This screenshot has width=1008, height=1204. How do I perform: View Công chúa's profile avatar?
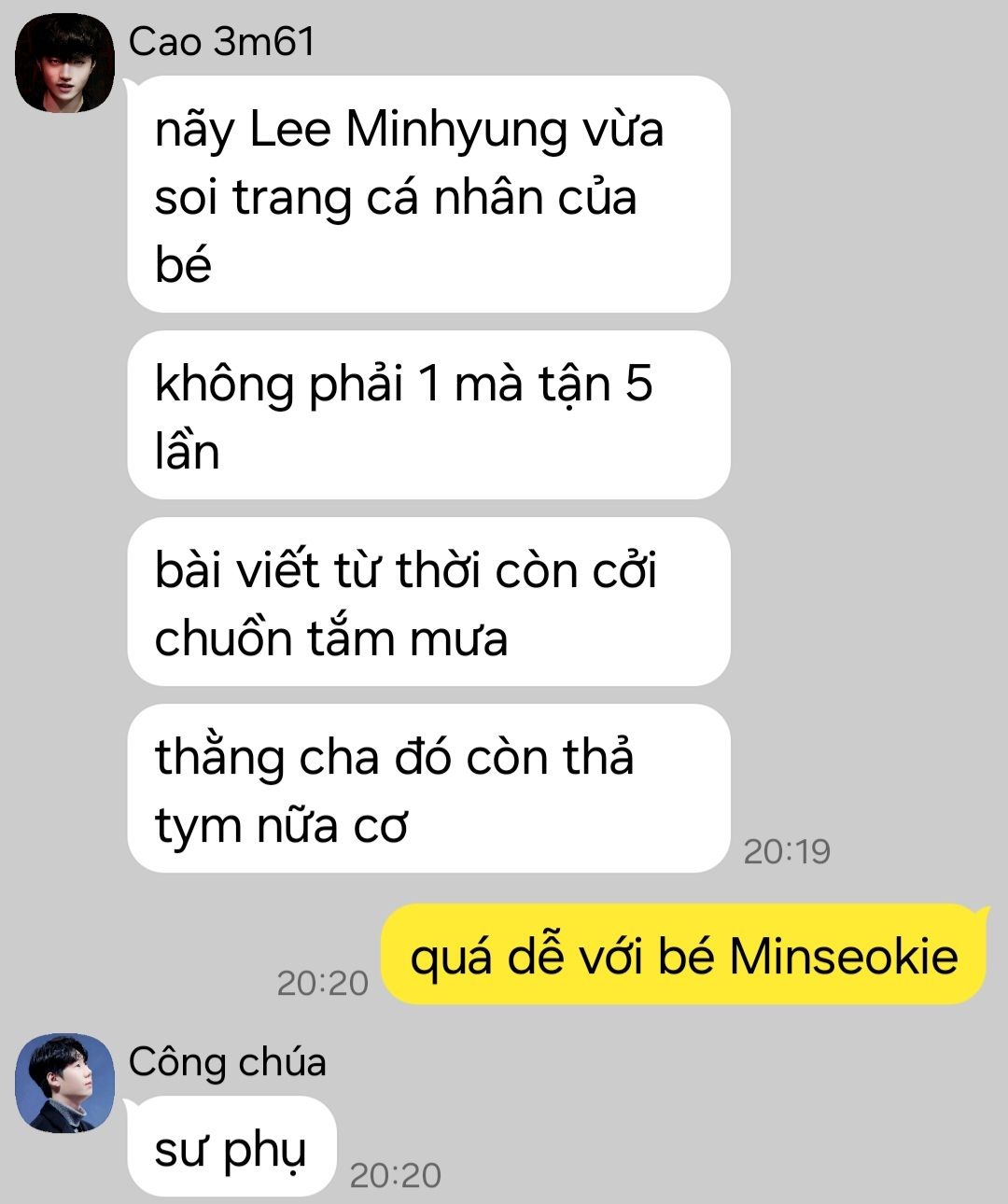[64, 1083]
